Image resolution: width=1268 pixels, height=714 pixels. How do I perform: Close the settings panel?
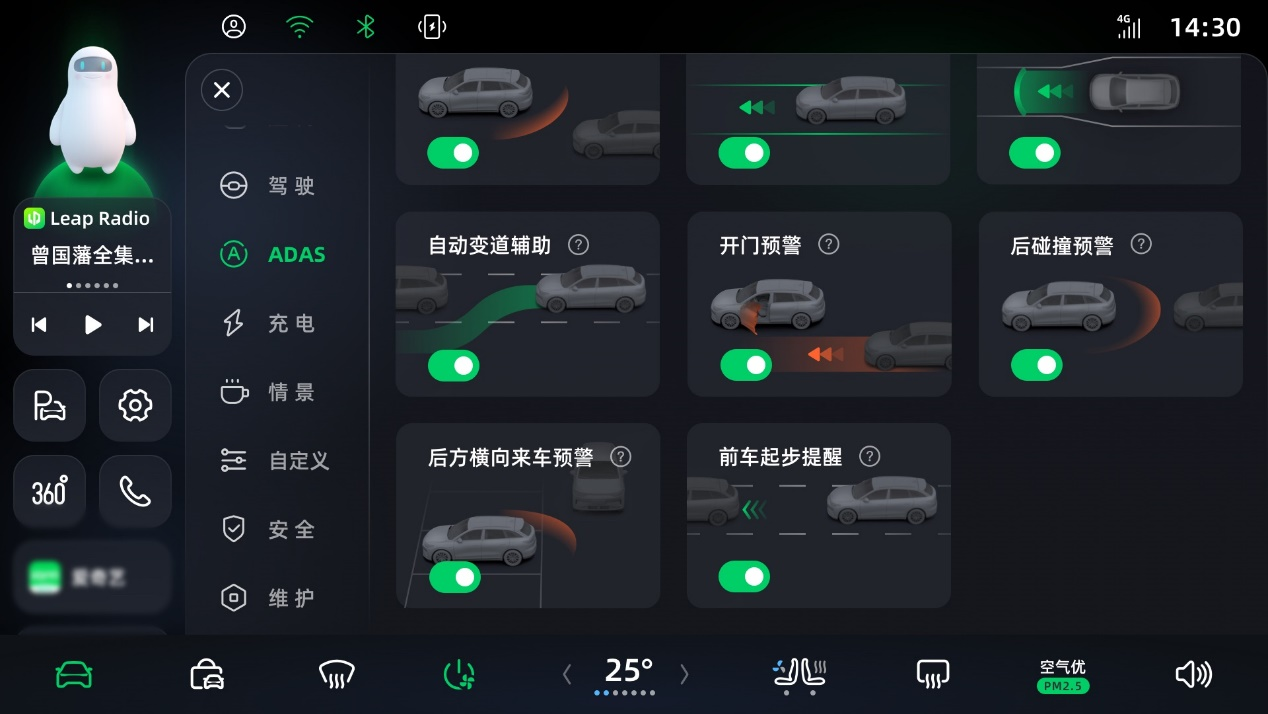[x=222, y=90]
